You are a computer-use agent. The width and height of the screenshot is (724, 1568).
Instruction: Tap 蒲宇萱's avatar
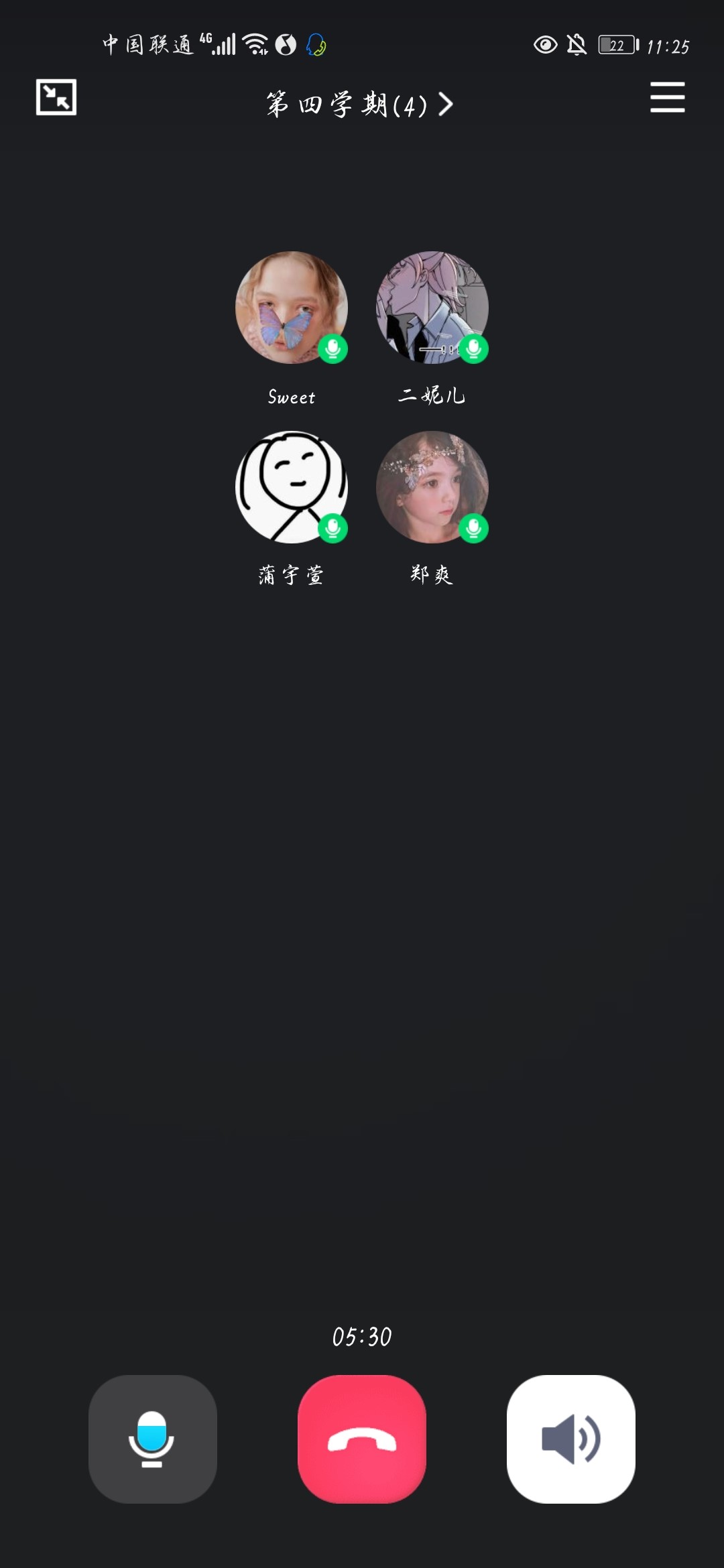click(292, 487)
